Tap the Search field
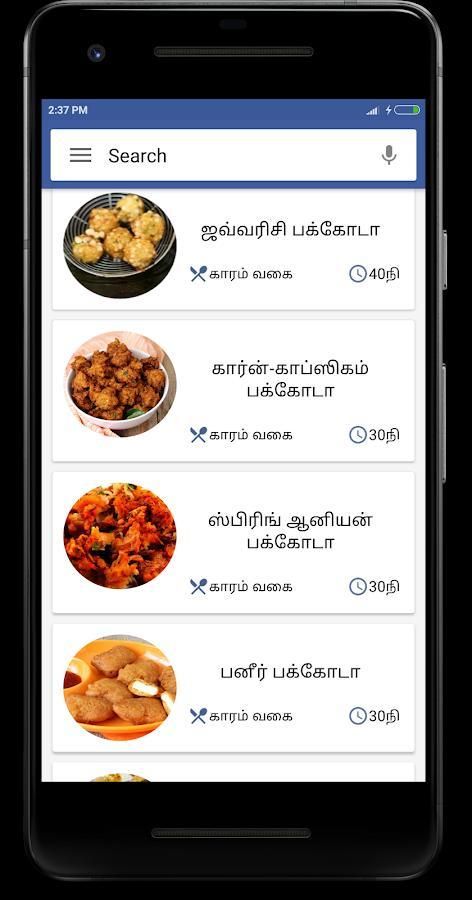The image size is (472, 900). coord(233,155)
